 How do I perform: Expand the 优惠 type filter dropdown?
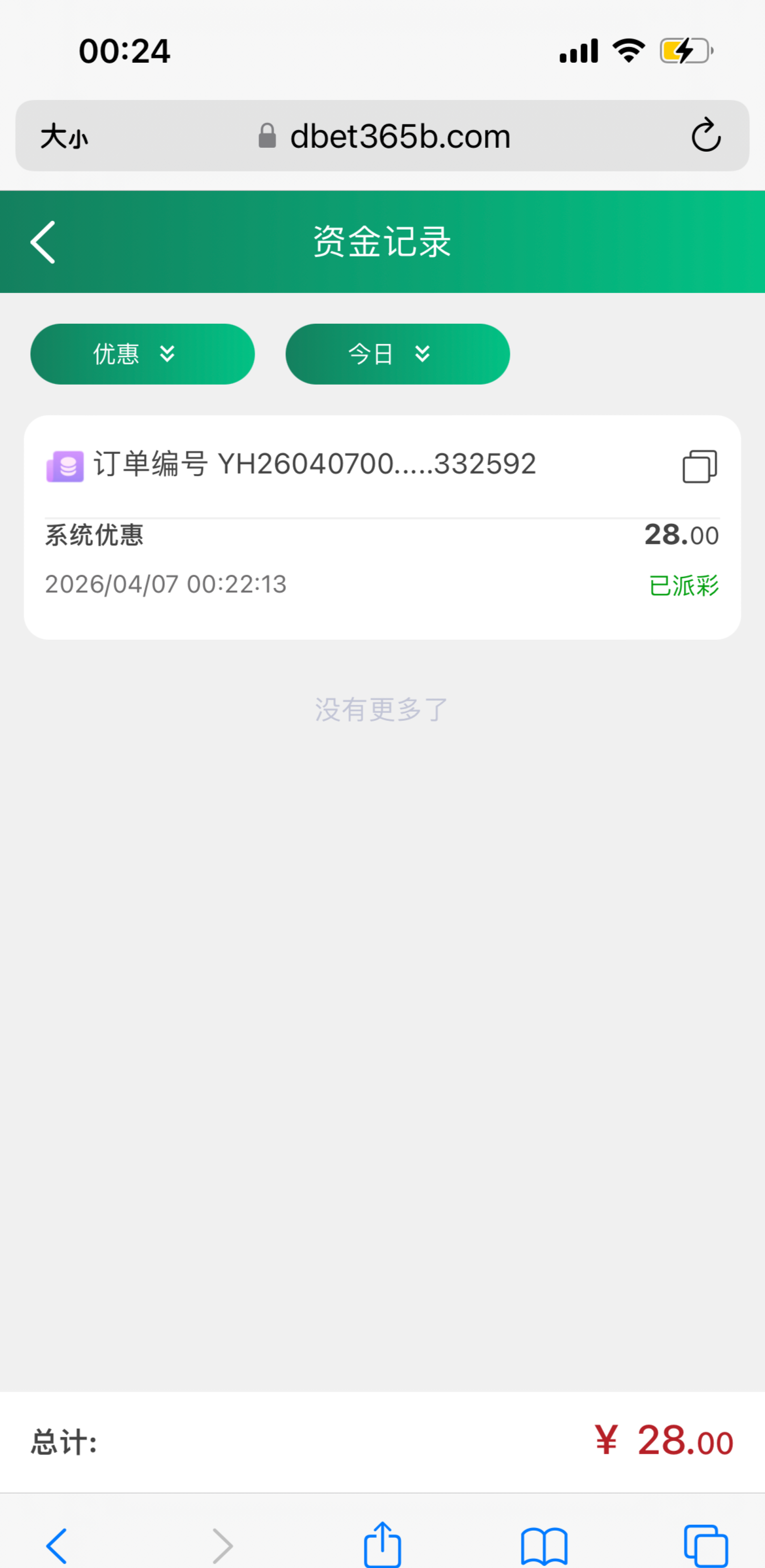pos(142,354)
